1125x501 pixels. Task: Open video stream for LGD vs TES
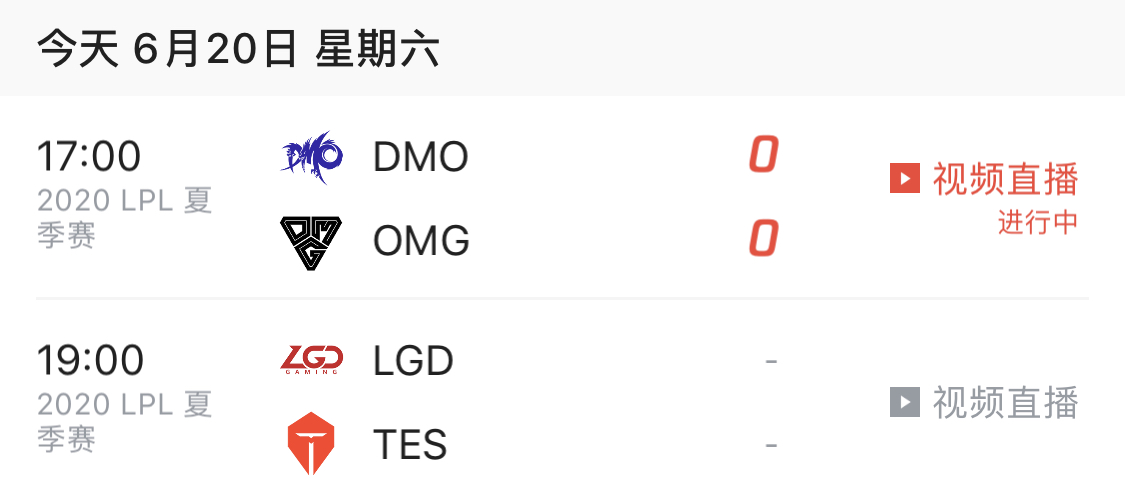(x=985, y=403)
